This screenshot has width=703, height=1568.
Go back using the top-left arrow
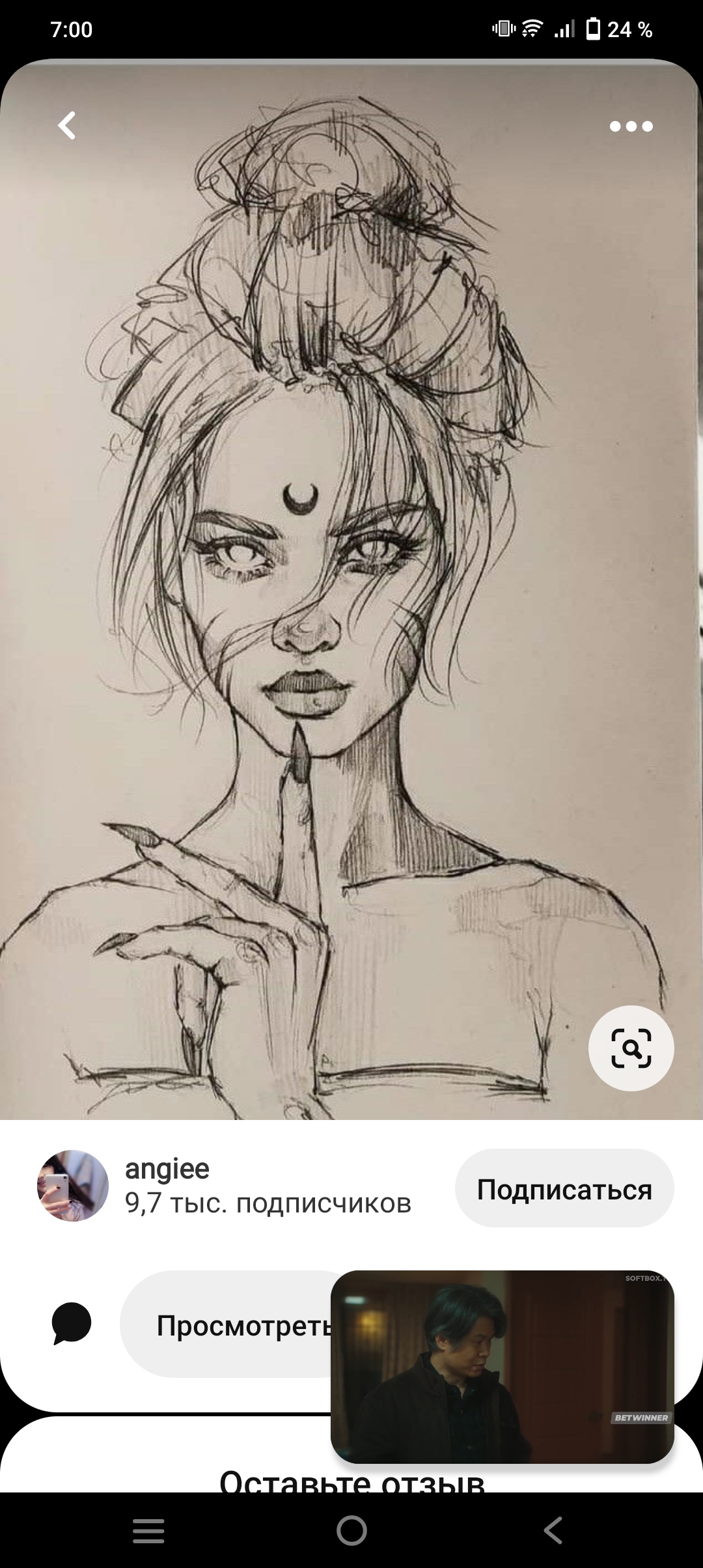tap(67, 126)
